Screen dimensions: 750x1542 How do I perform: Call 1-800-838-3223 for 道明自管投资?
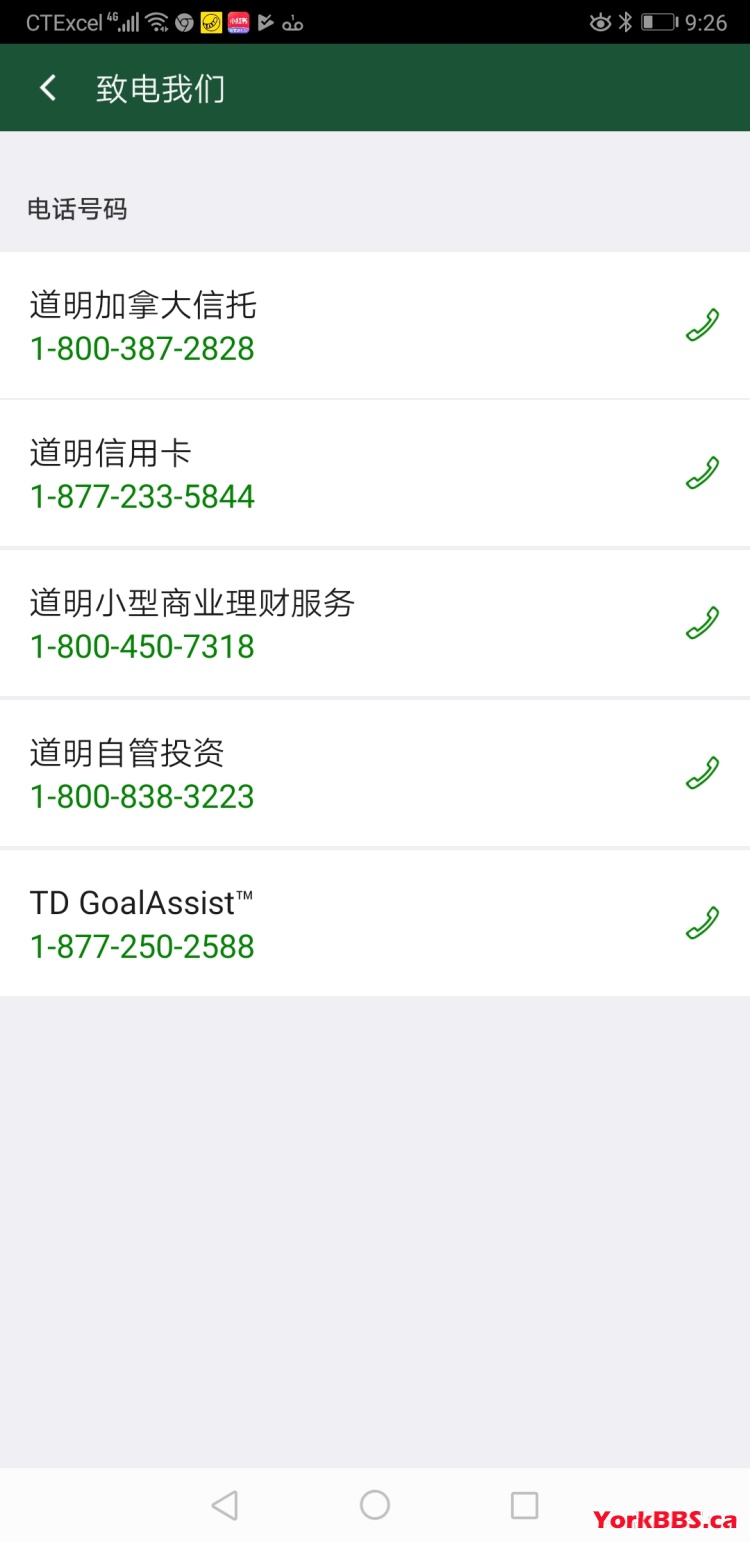point(141,797)
